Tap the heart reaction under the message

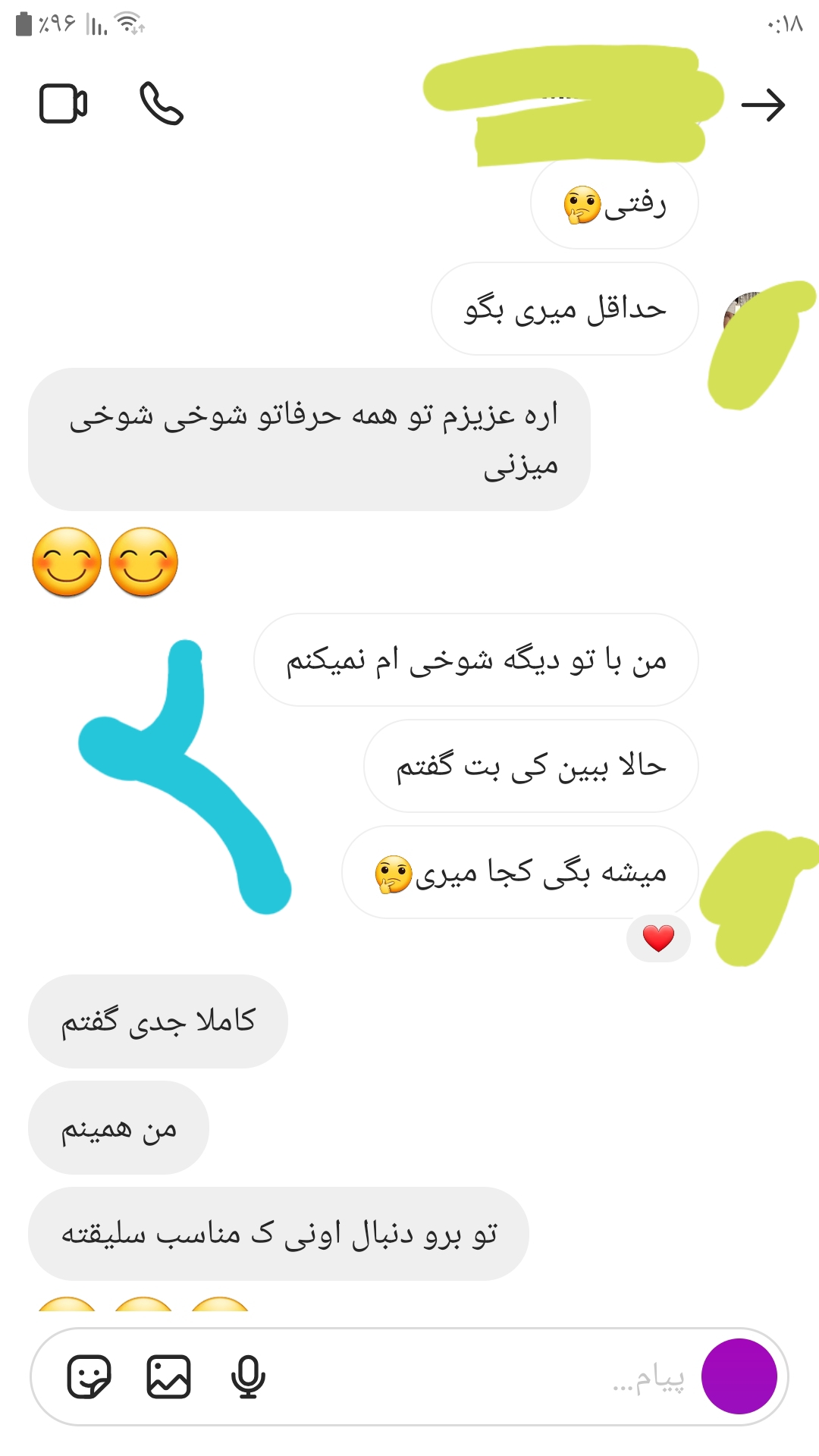pos(658,939)
